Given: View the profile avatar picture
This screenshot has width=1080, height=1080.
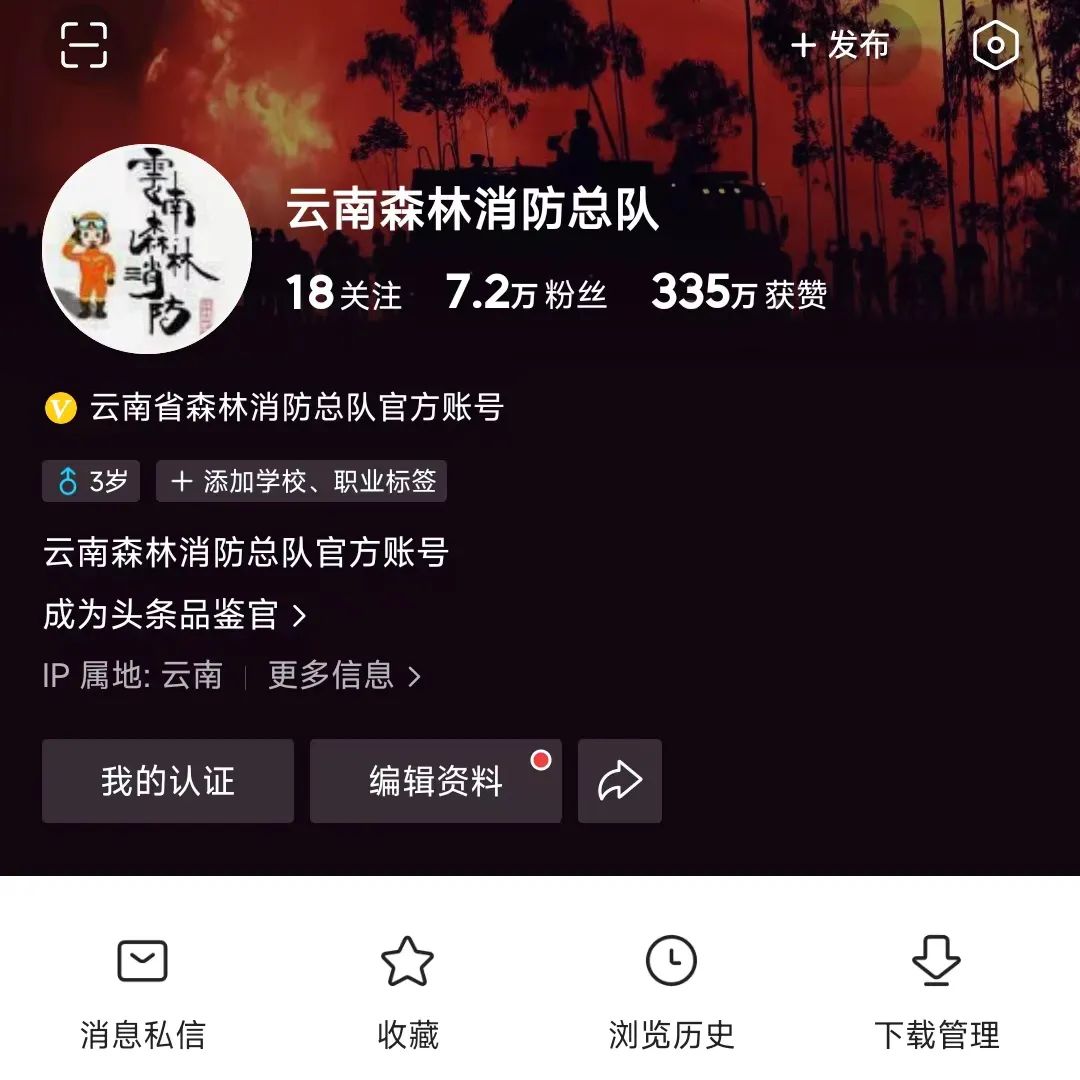Looking at the screenshot, I should coord(147,249).
